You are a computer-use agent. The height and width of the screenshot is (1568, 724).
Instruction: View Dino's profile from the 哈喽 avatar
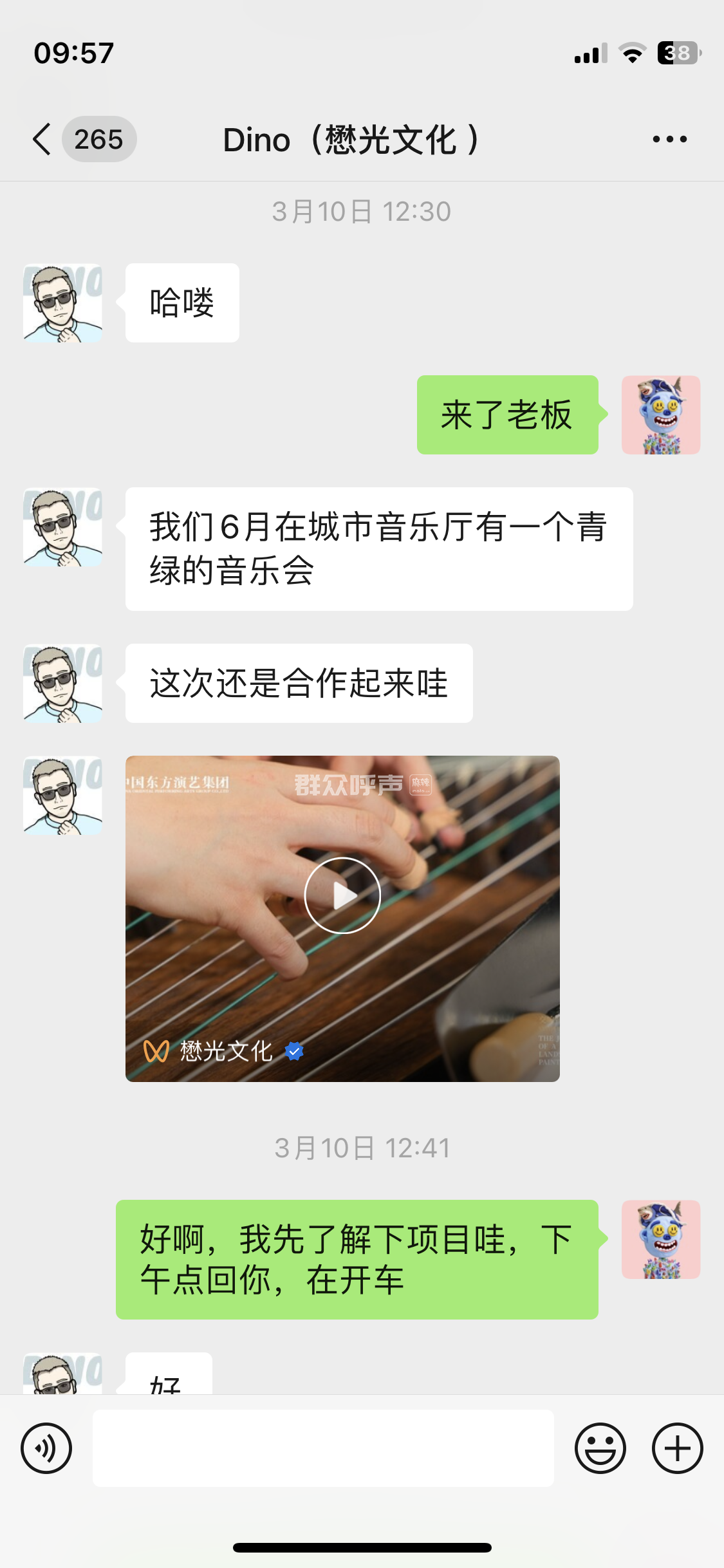pos(62,303)
